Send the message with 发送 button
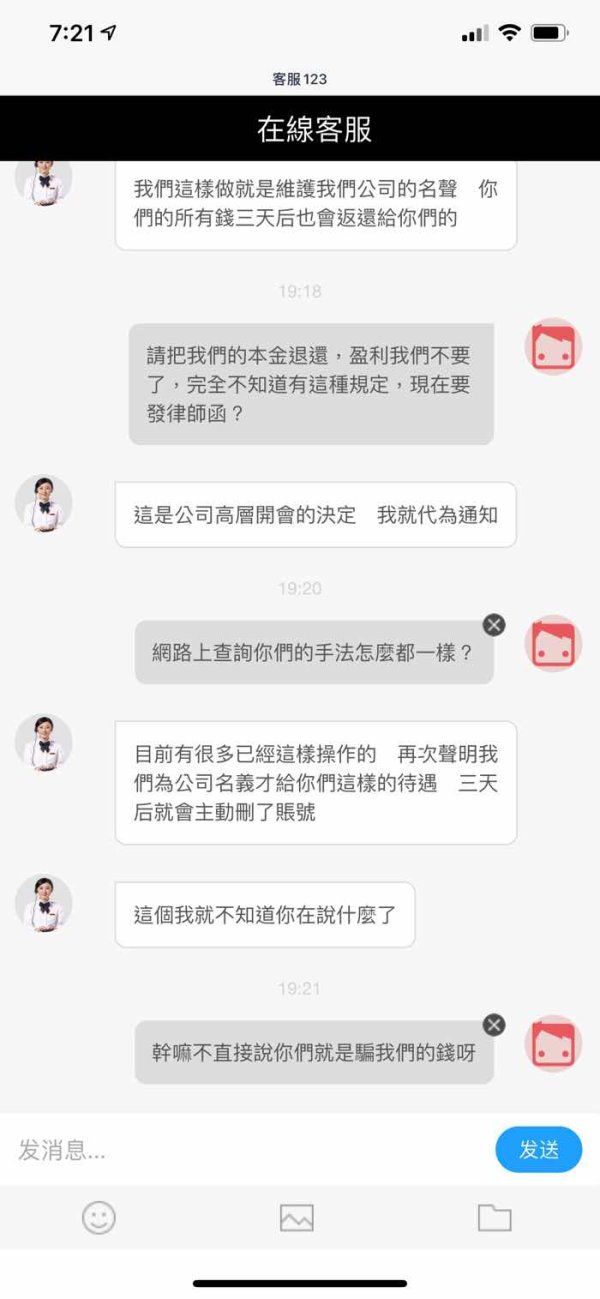The image size is (600, 1299). (539, 1149)
